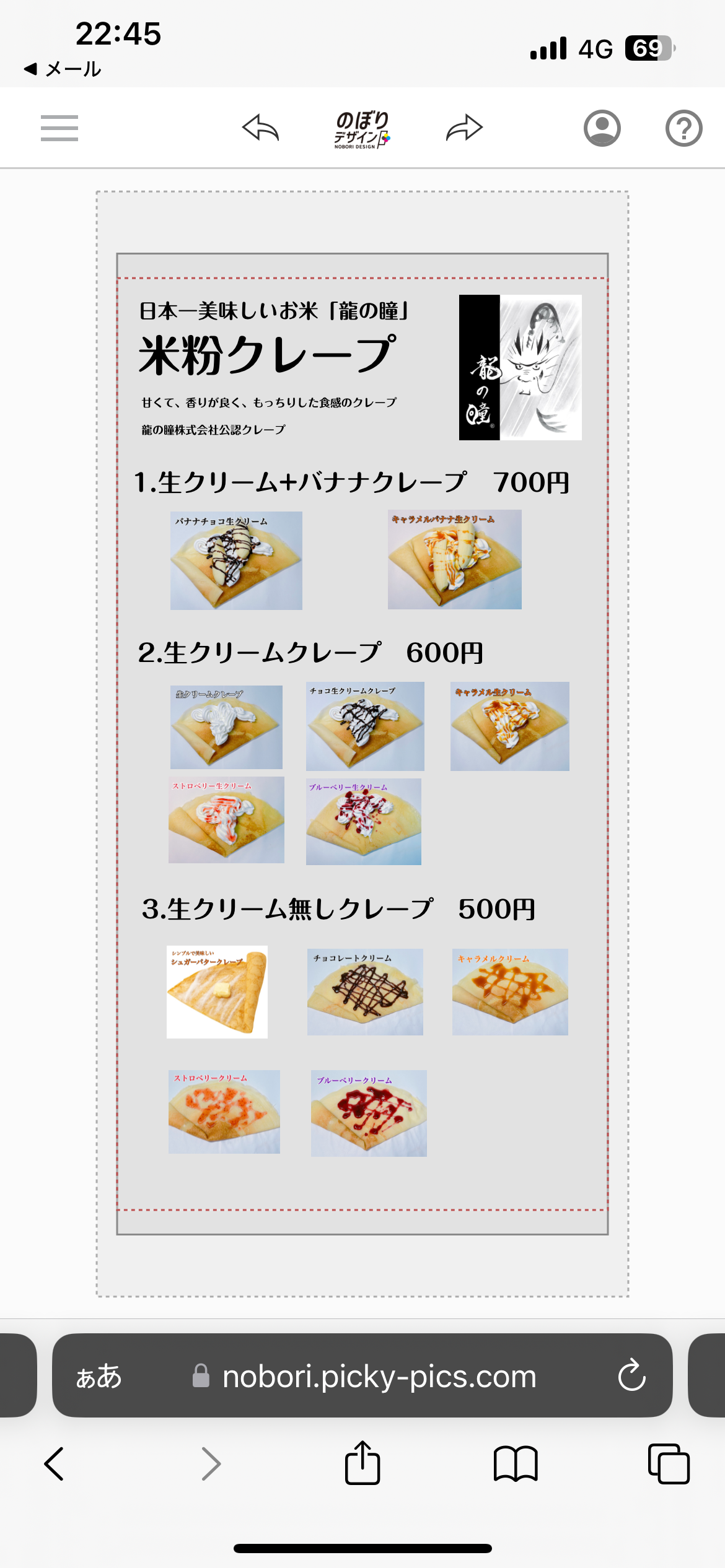This screenshot has height=1568, width=725.
Task: Redo the last design change
Action: click(x=464, y=127)
